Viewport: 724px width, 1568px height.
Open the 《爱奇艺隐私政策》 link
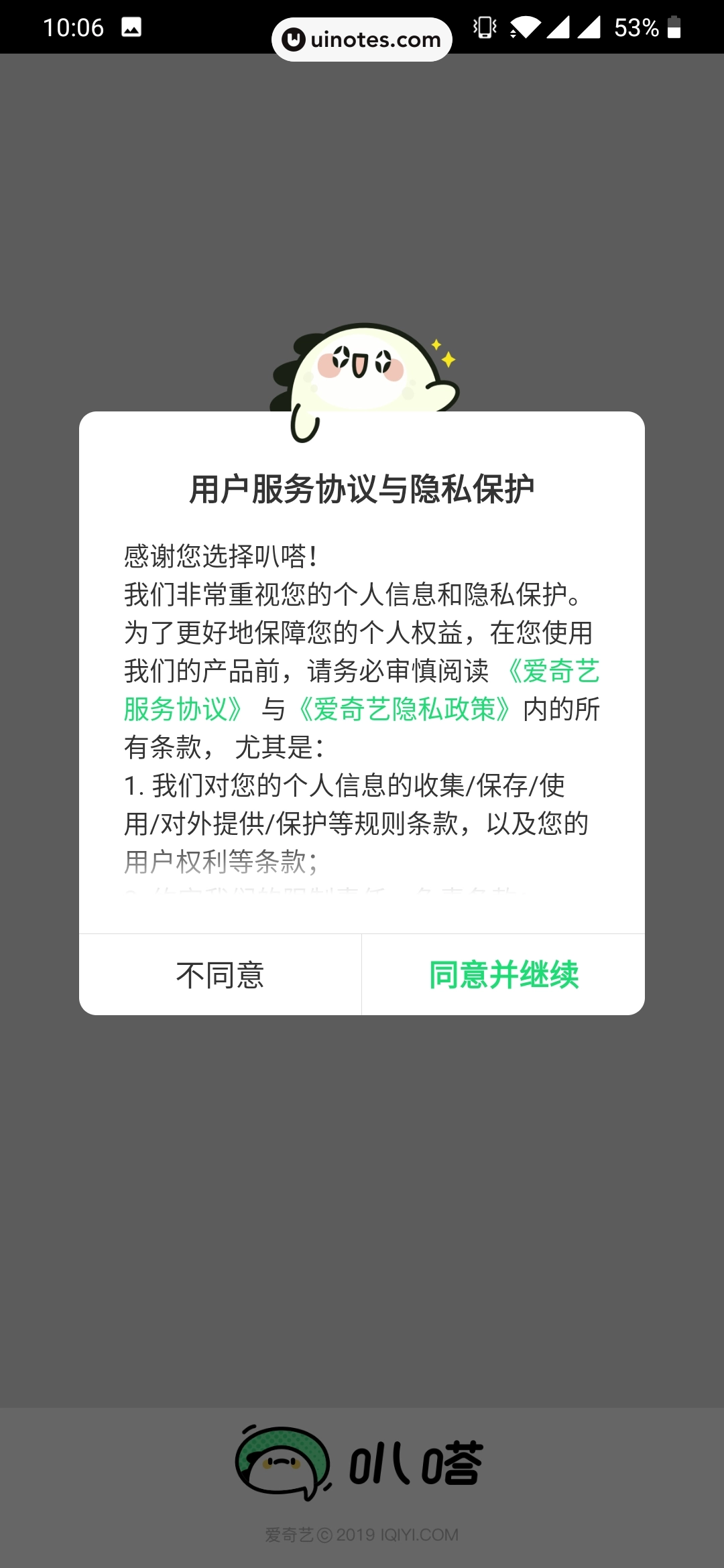[x=405, y=709]
